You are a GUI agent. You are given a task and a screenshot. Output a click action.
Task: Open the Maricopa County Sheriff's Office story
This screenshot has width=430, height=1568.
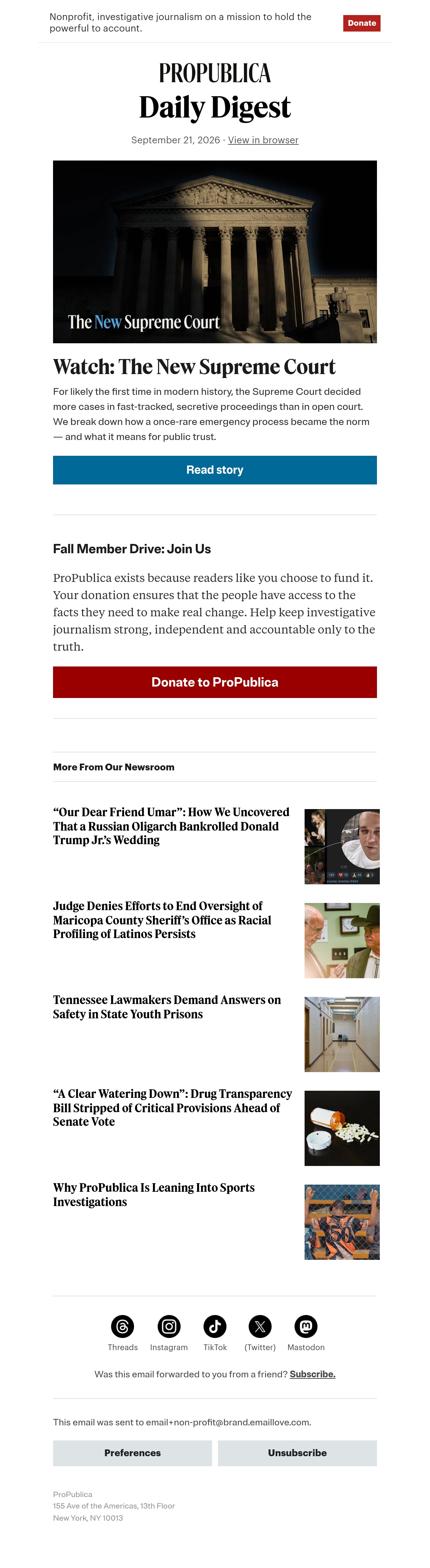tap(162, 920)
